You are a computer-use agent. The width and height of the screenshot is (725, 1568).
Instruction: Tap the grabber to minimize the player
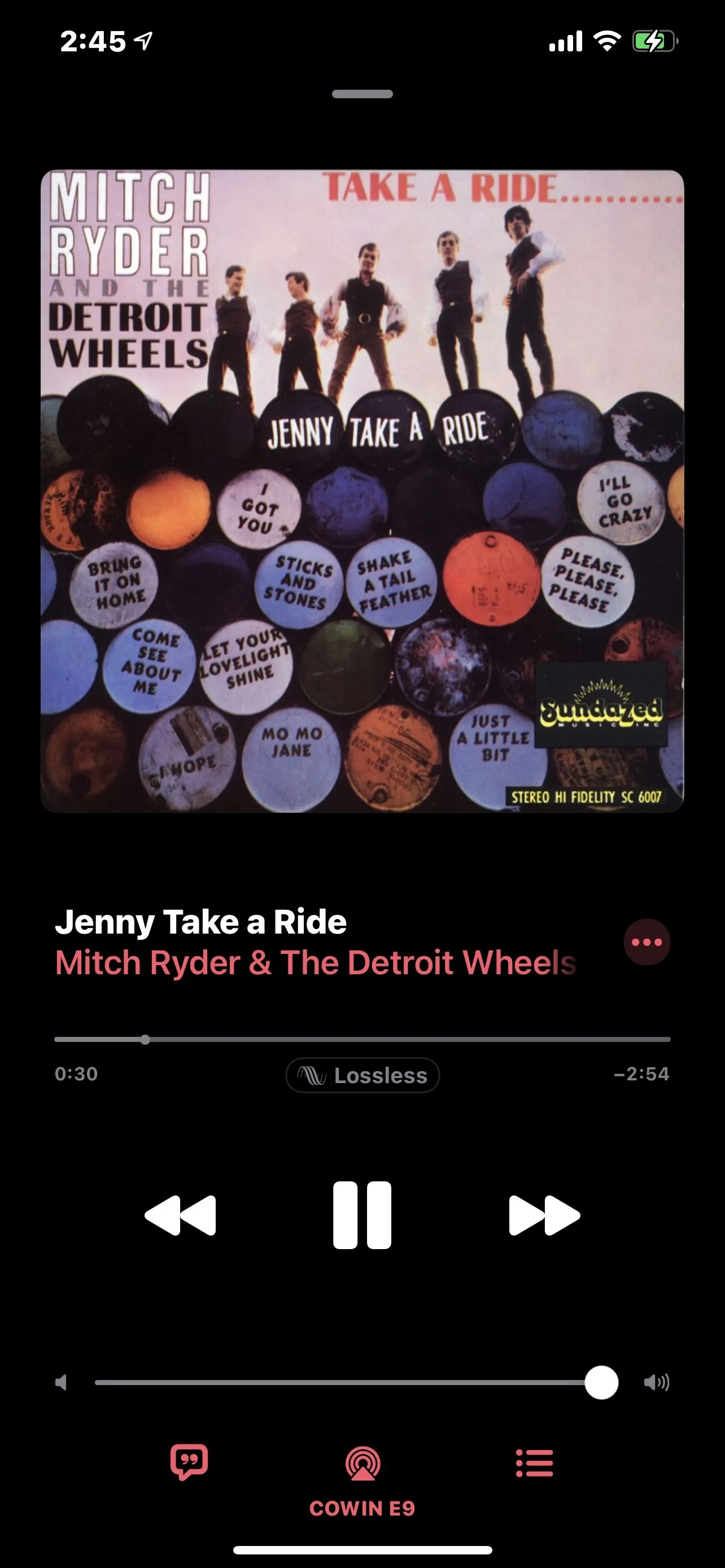362,94
